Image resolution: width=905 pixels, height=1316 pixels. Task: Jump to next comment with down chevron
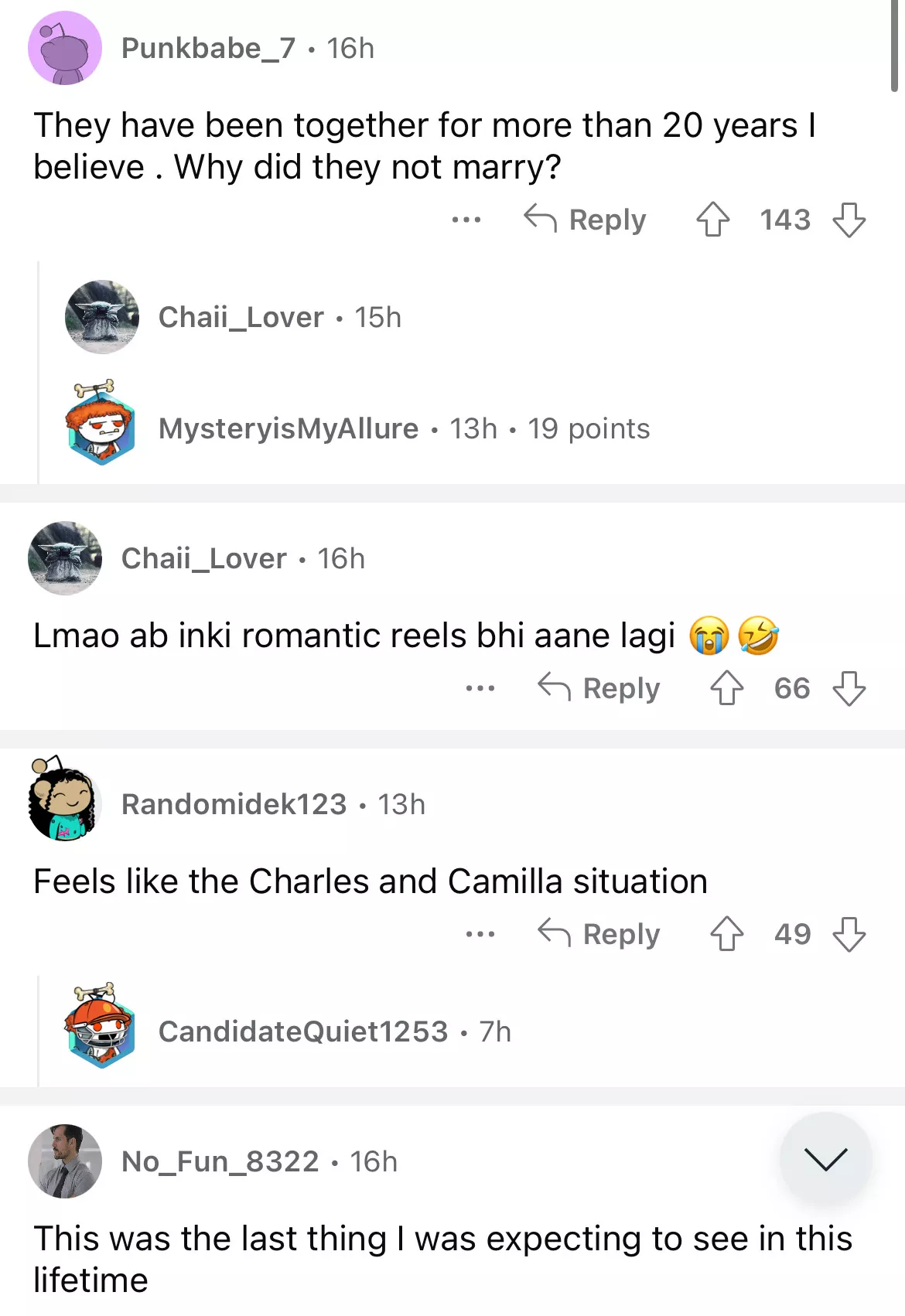tap(825, 1158)
